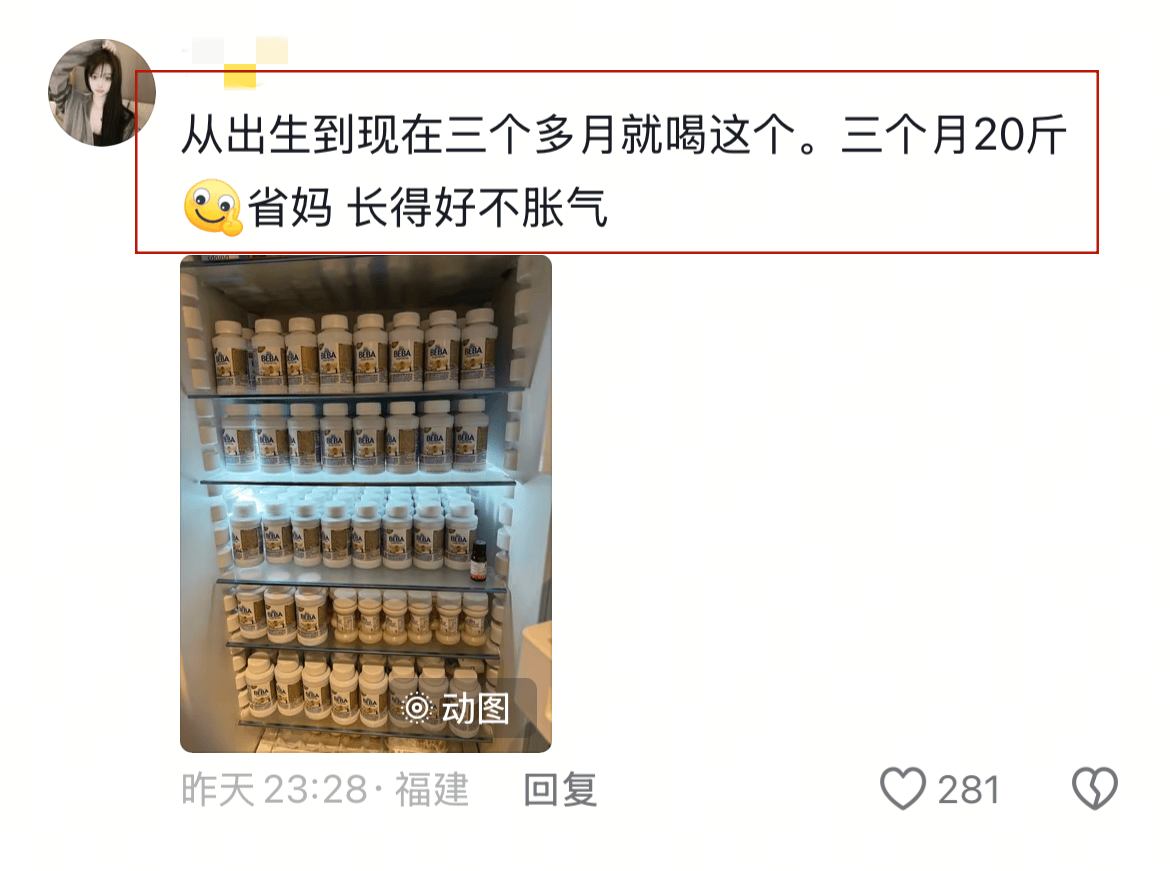The width and height of the screenshot is (1170, 871).
Task: Open the commenter's profile avatar
Action: click(x=101, y=93)
